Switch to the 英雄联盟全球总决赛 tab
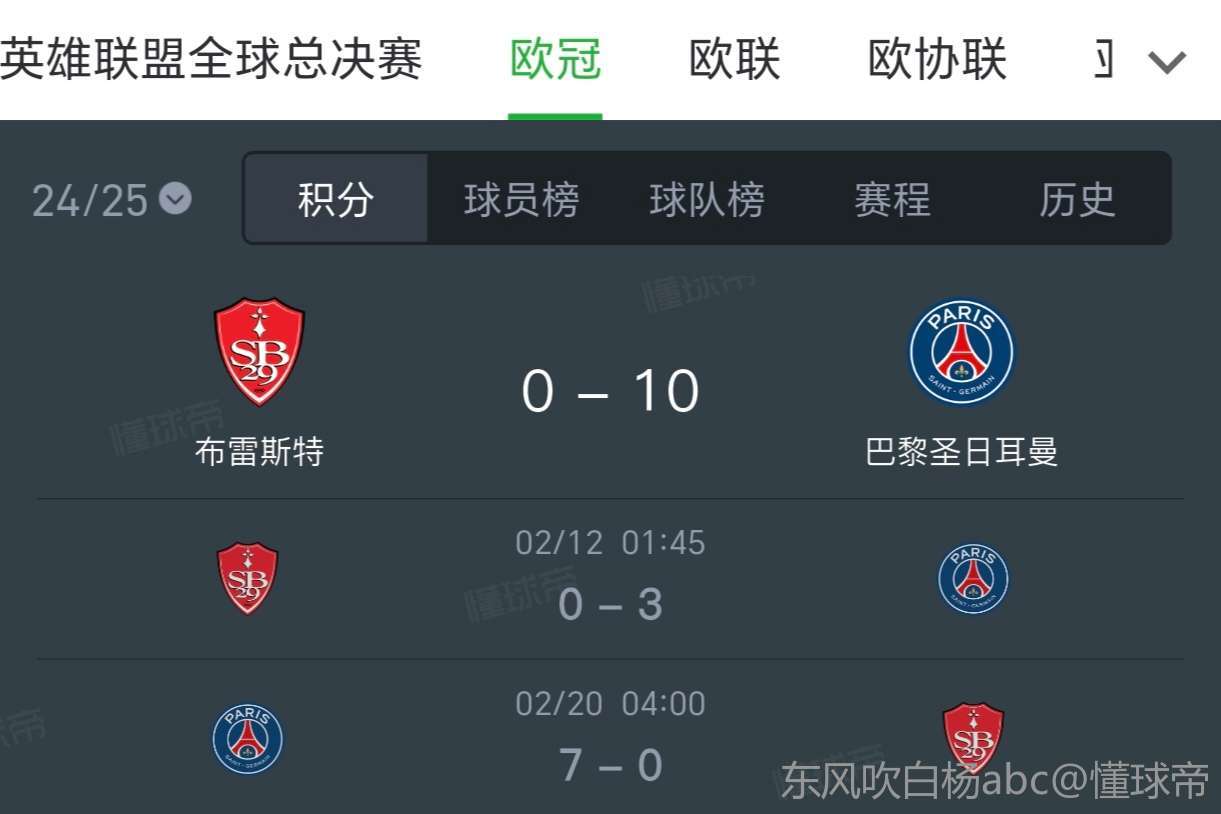 [x=211, y=60]
